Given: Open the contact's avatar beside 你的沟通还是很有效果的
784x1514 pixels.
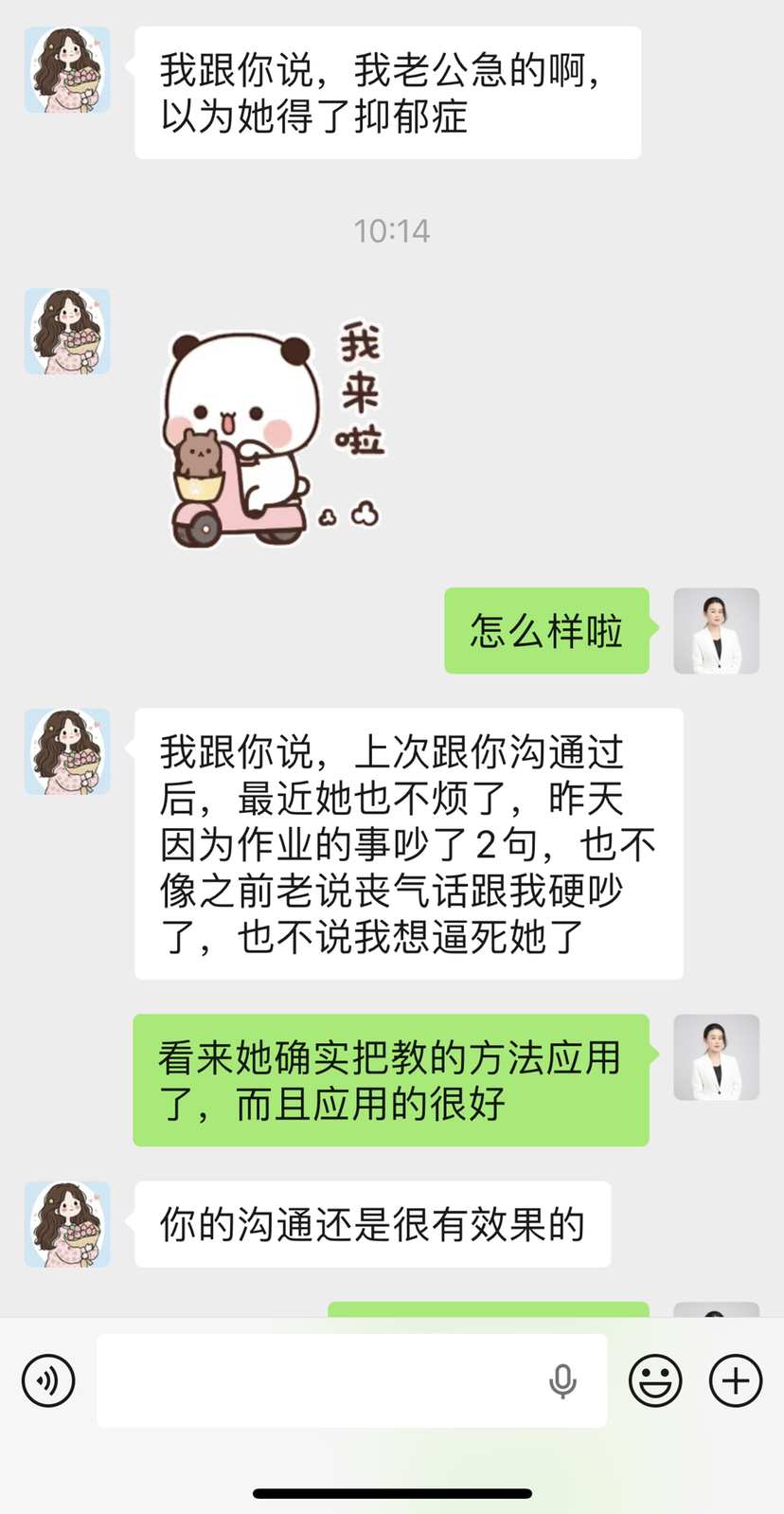Looking at the screenshot, I should 67,1224.
